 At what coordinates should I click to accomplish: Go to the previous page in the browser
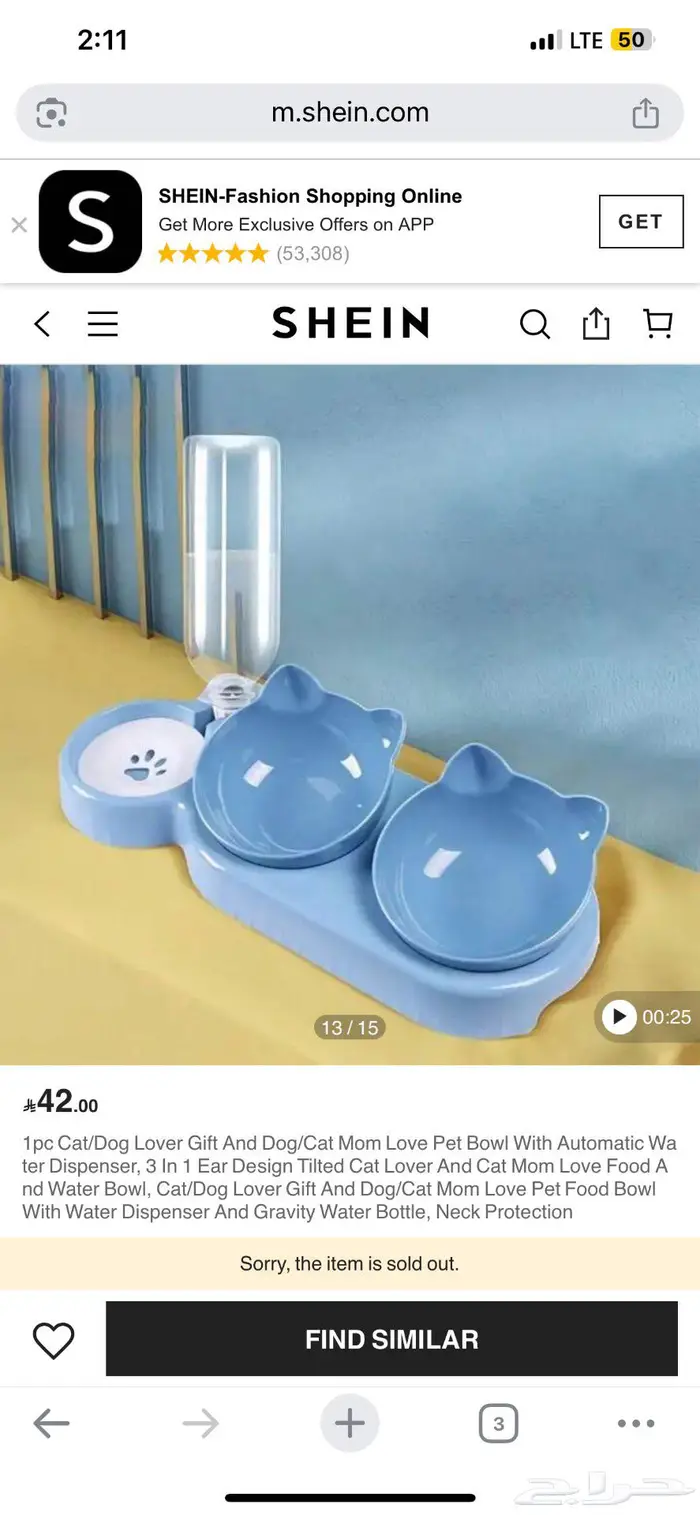point(51,1423)
